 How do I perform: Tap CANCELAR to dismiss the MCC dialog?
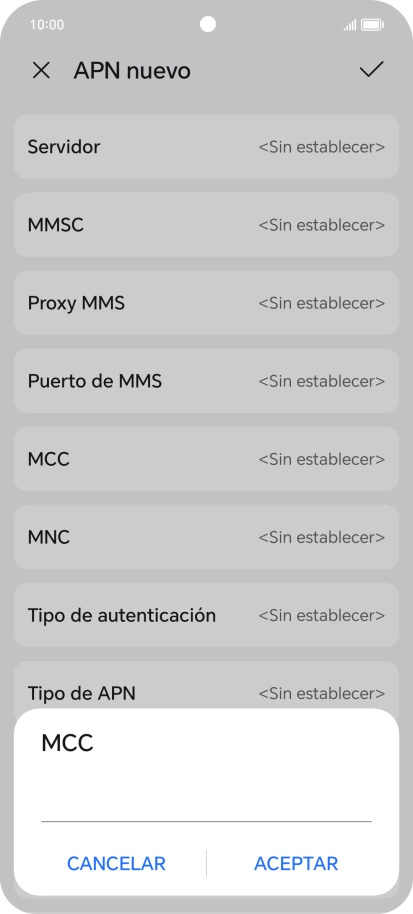(x=117, y=863)
